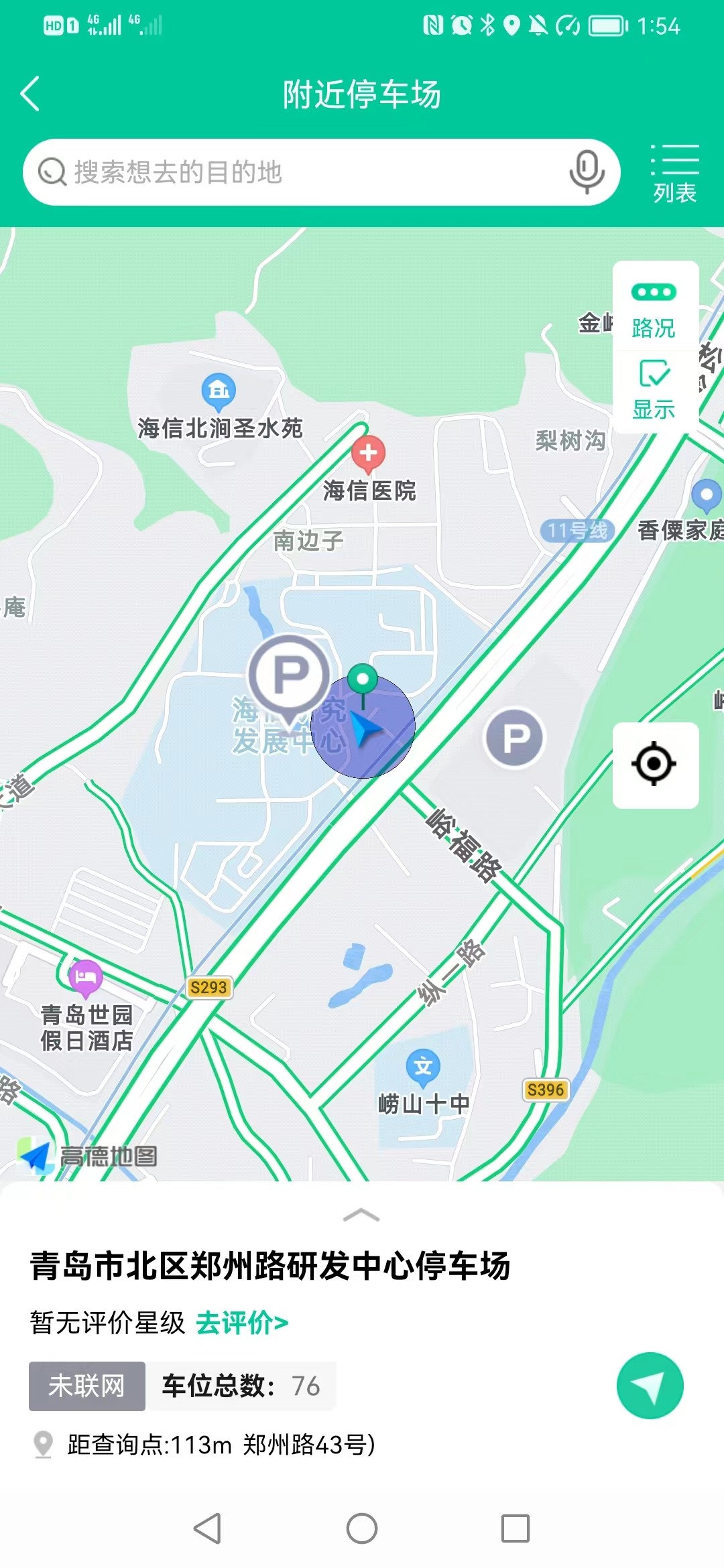Tap the microphone icon for voice search
Image resolution: width=724 pixels, height=1568 pixels.
586,173
